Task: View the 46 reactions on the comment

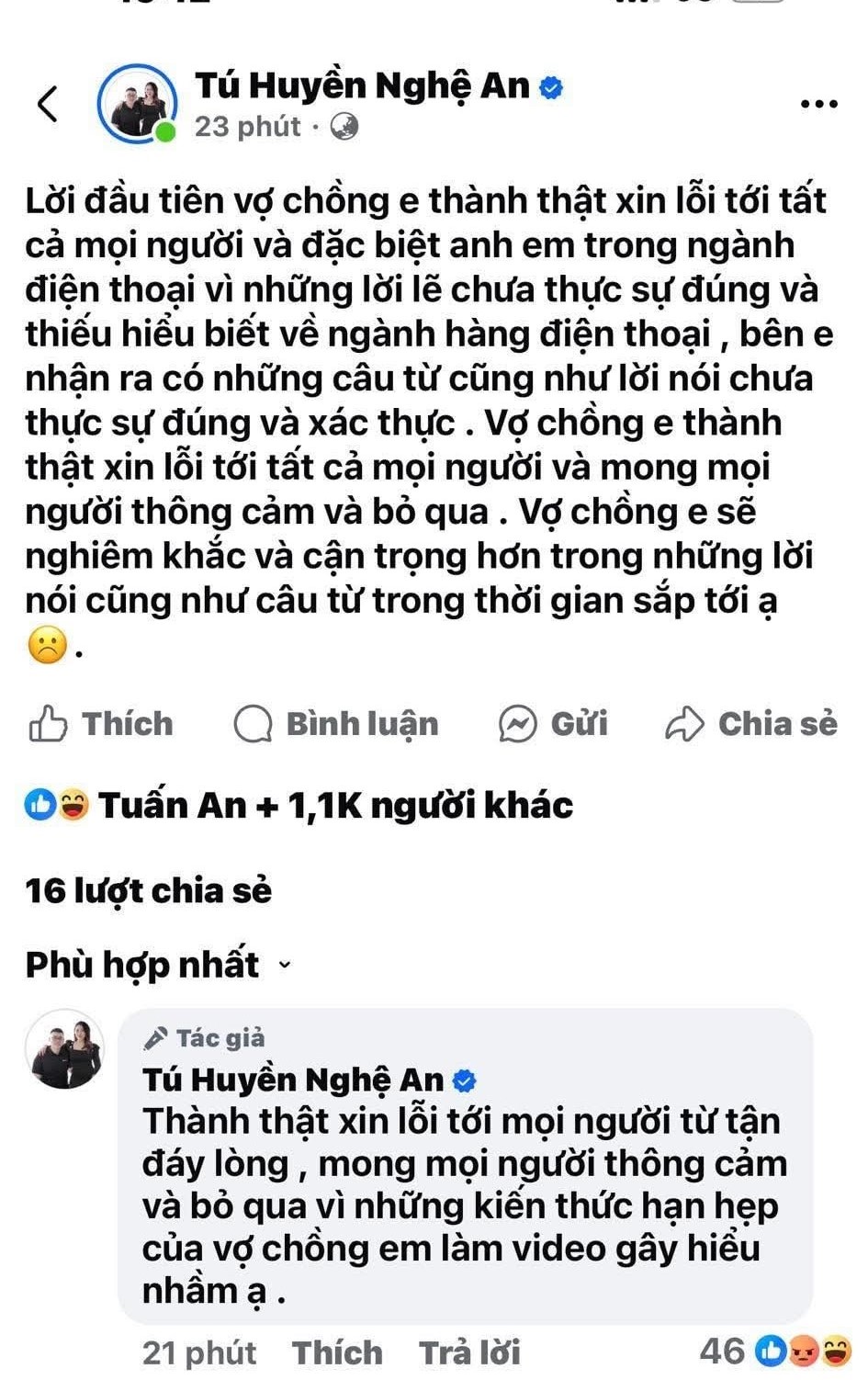Action: (773, 1351)
